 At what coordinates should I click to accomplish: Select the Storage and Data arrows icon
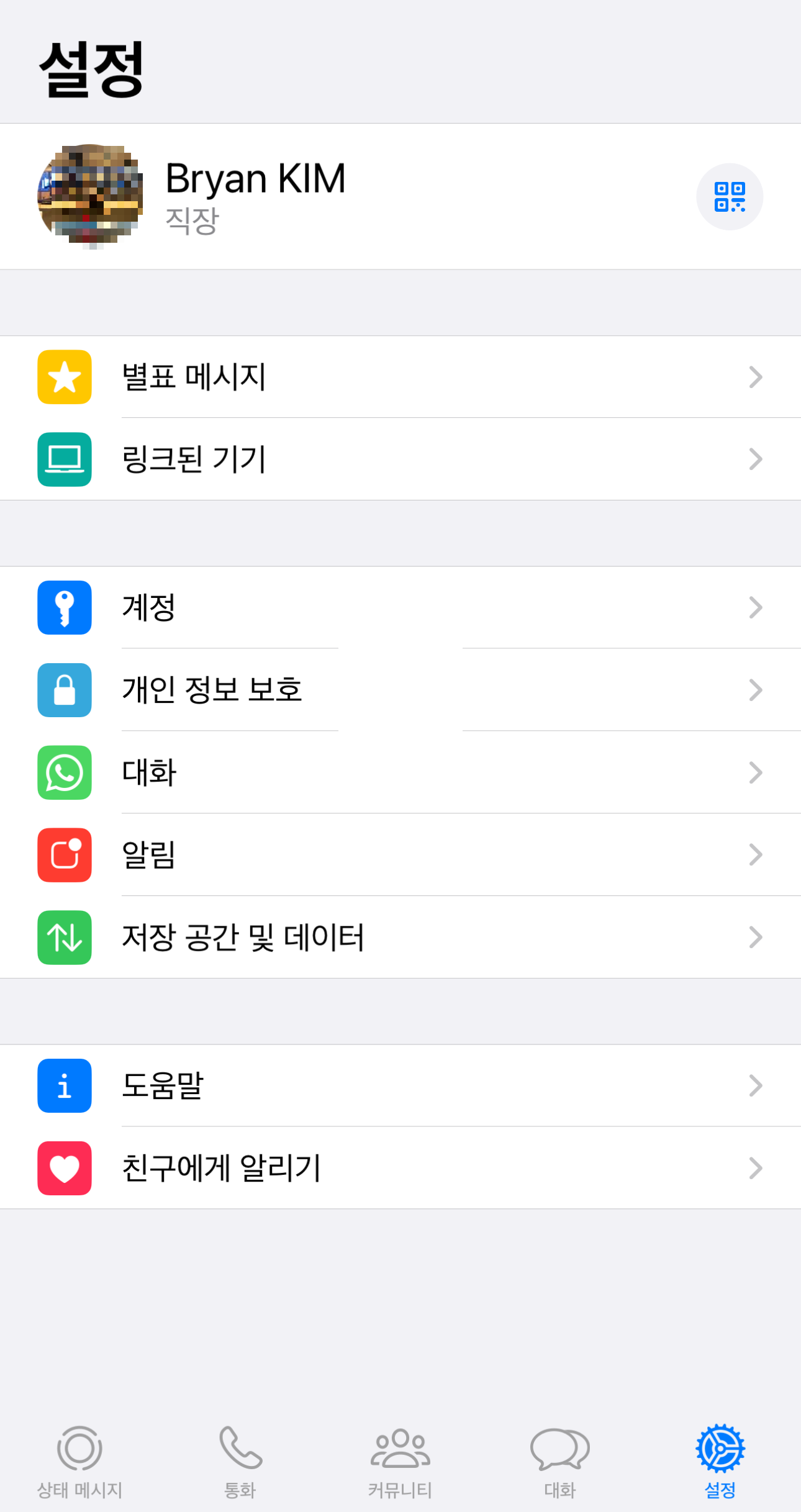click(x=64, y=938)
